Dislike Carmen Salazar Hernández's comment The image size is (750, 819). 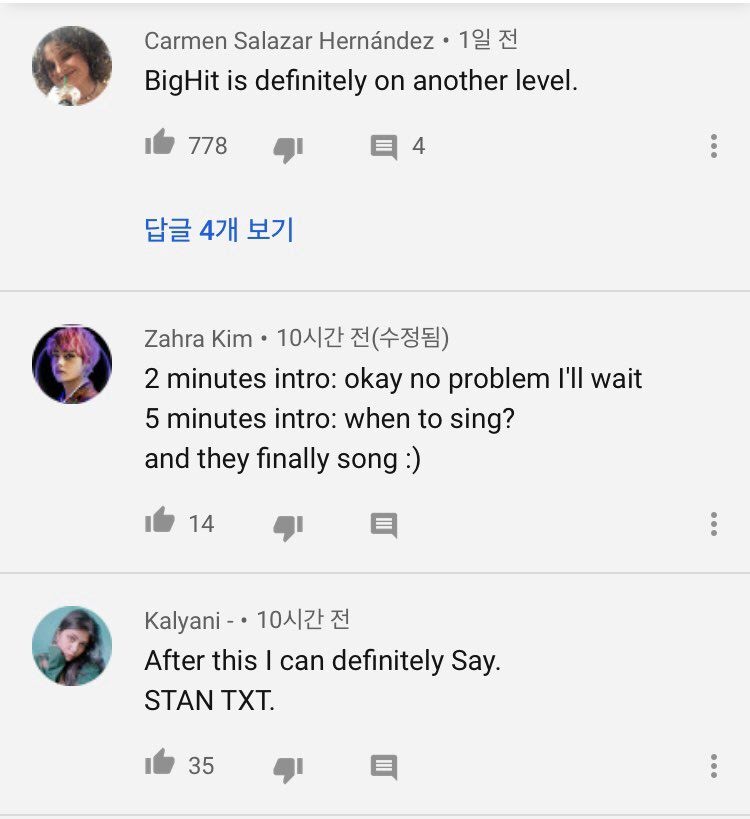point(288,150)
